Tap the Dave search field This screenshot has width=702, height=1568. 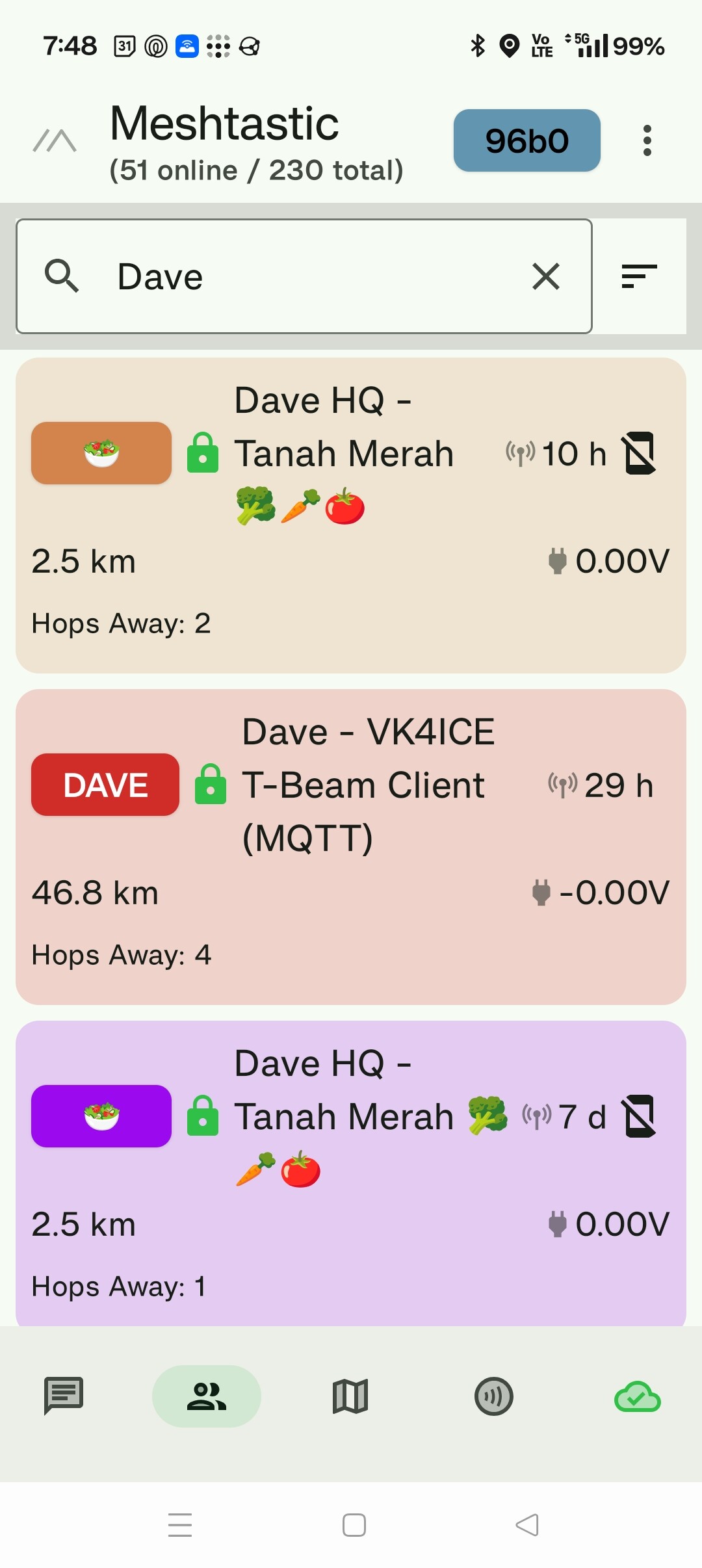pos(304,276)
